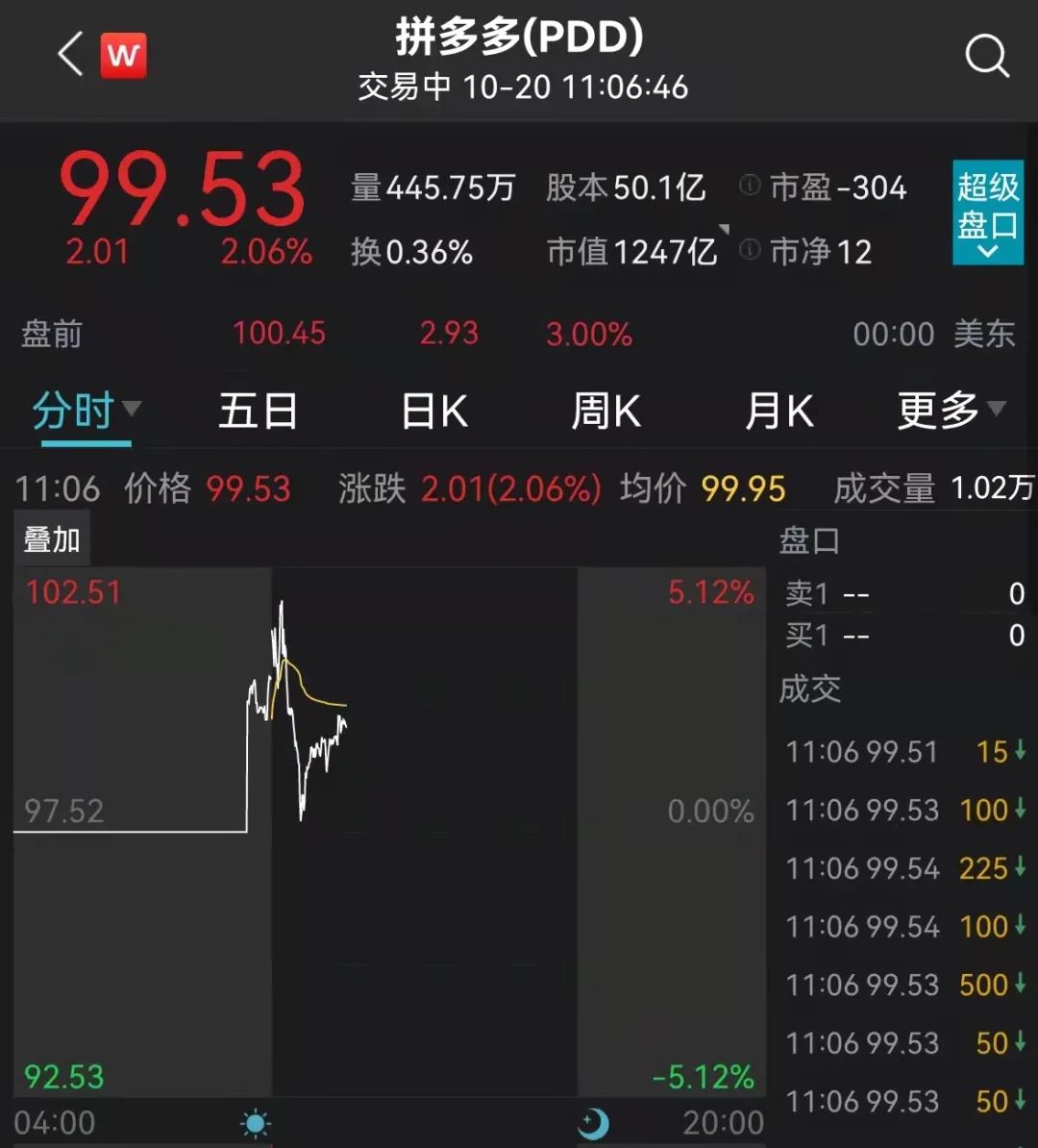Open the stock search magnifier
The width and height of the screenshot is (1038, 1148).
click(986, 55)
